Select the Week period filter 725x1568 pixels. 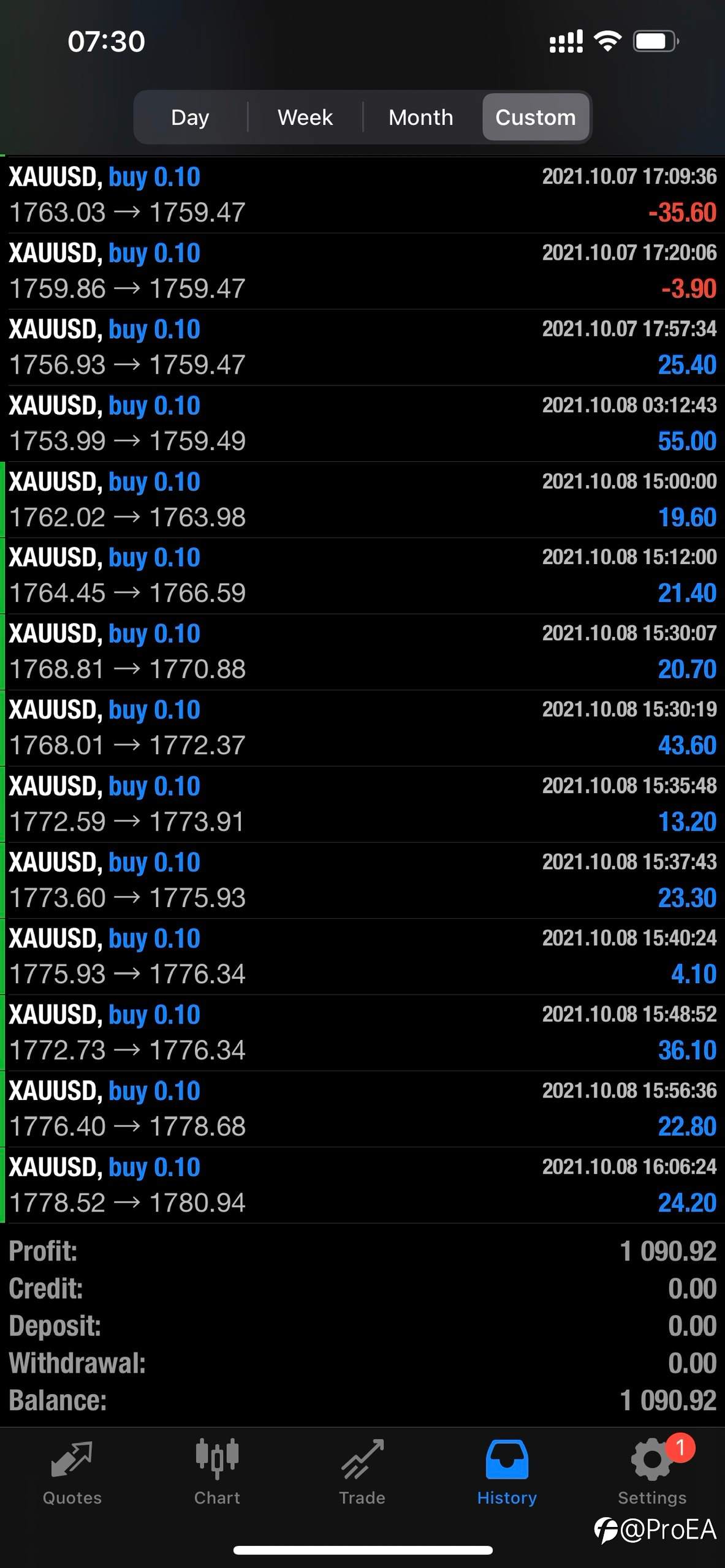[305, 117]
